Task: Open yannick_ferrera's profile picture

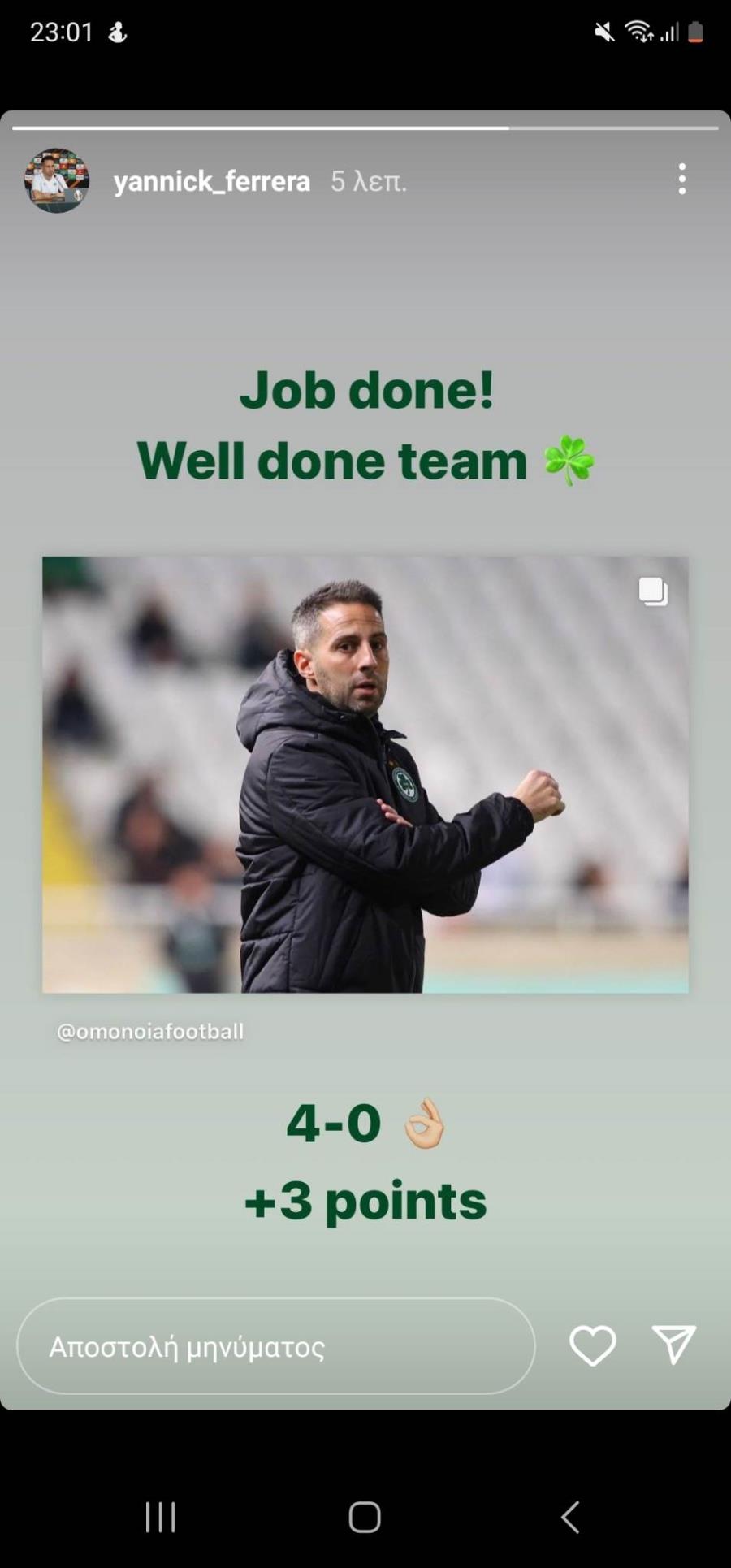Action: 56,180
